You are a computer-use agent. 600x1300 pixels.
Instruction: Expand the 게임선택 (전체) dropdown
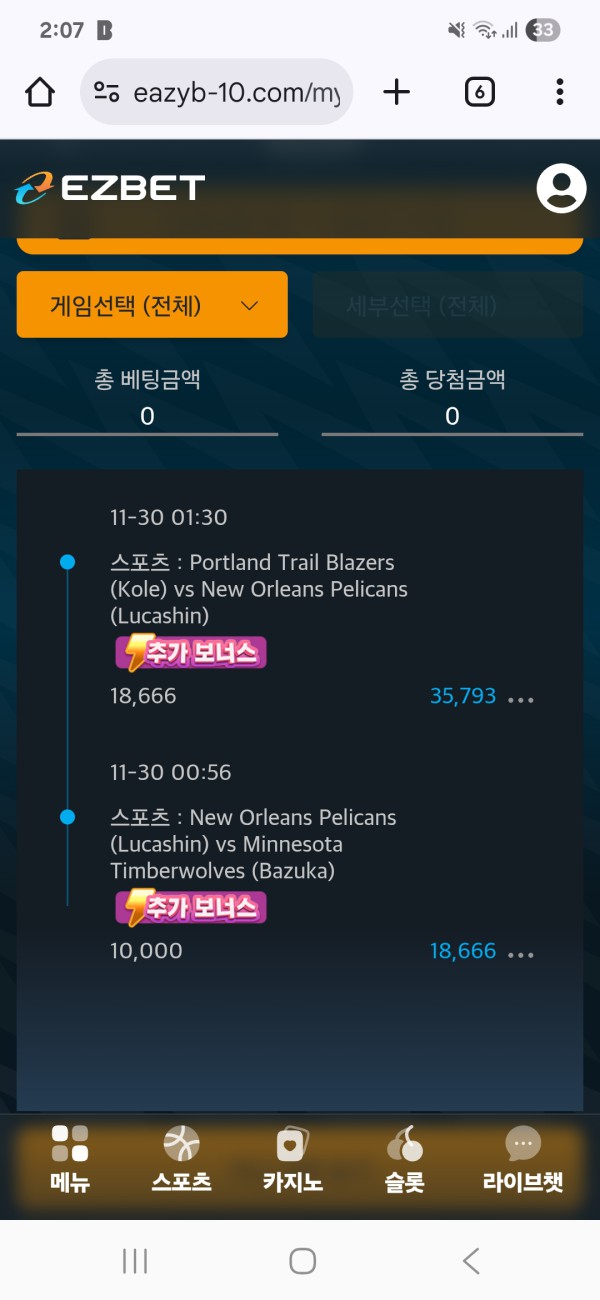(152, 305)
